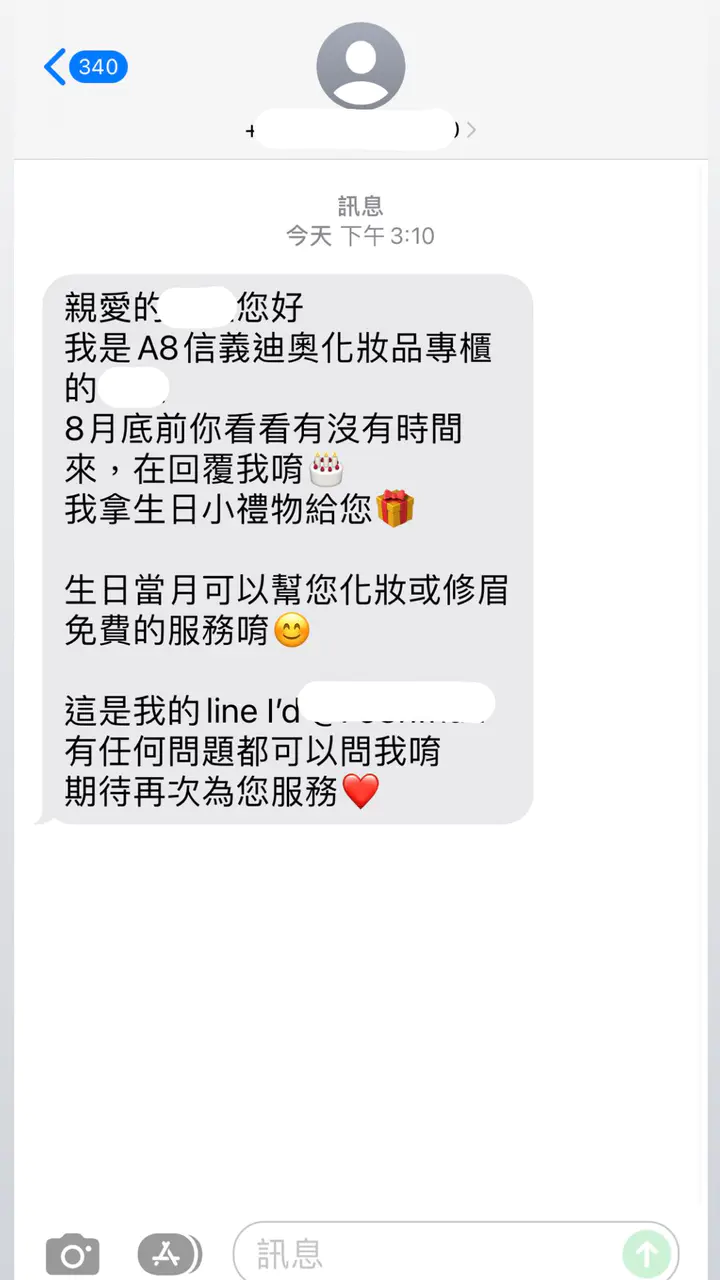
Task: Open the camera to attach a photo
Action: tap(72, 1253)
